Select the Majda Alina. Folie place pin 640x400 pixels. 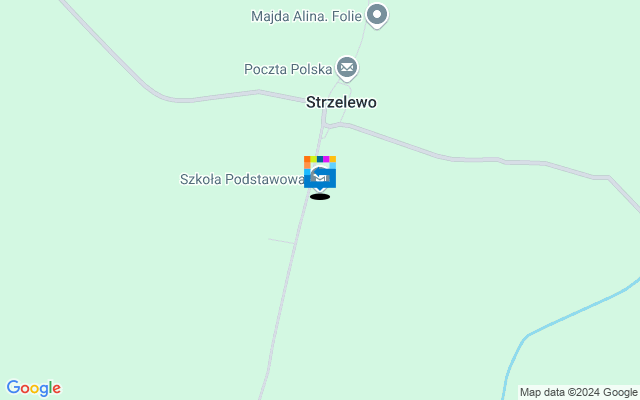click(x=377, y=15)
